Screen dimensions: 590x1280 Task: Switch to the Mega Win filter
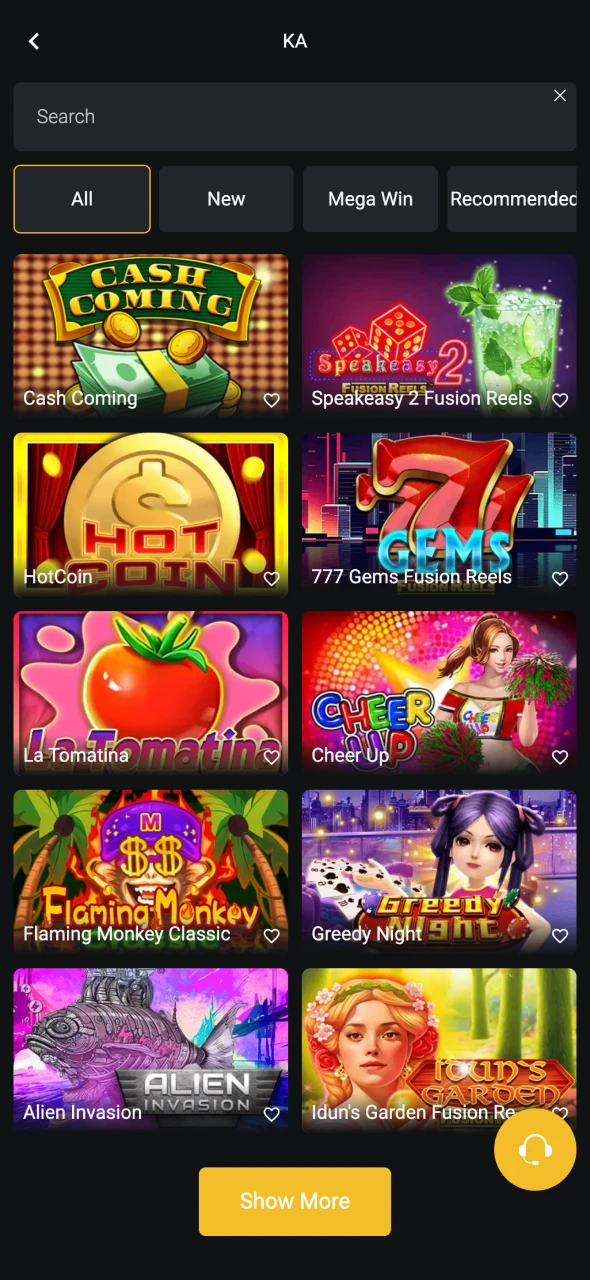click(370, 199)
